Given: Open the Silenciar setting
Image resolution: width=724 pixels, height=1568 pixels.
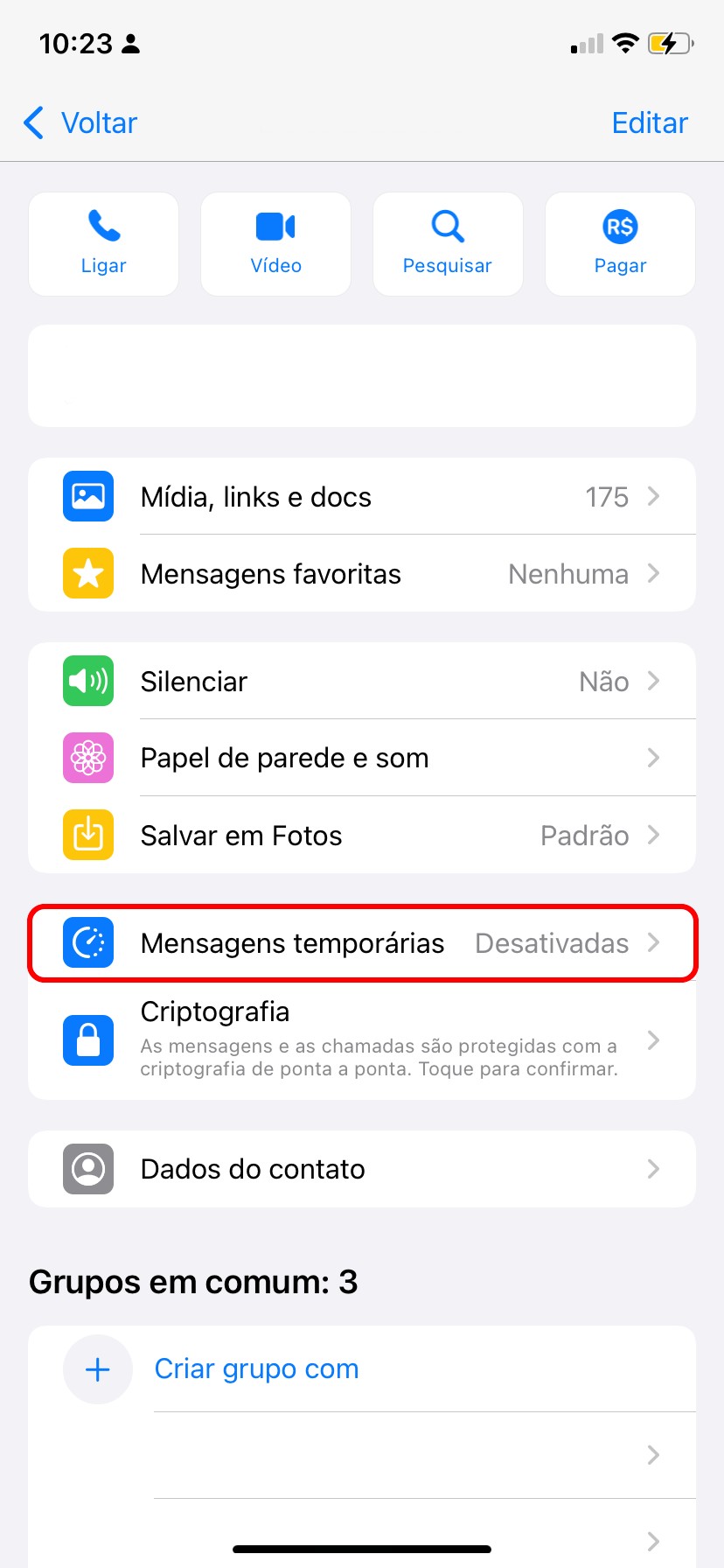Looking at the screenshot, I should coord(362,682).
